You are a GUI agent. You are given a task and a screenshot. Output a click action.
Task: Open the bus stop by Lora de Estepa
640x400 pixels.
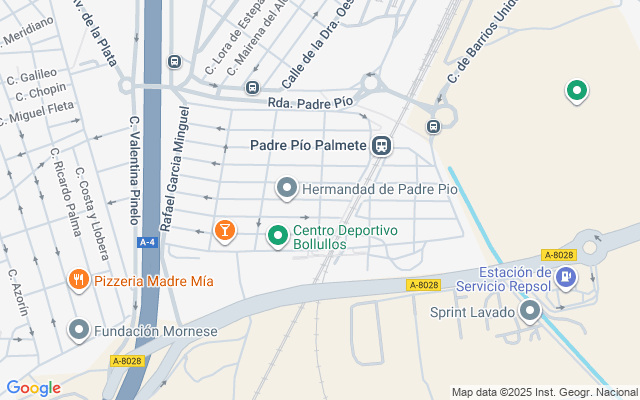coord(175,62)
